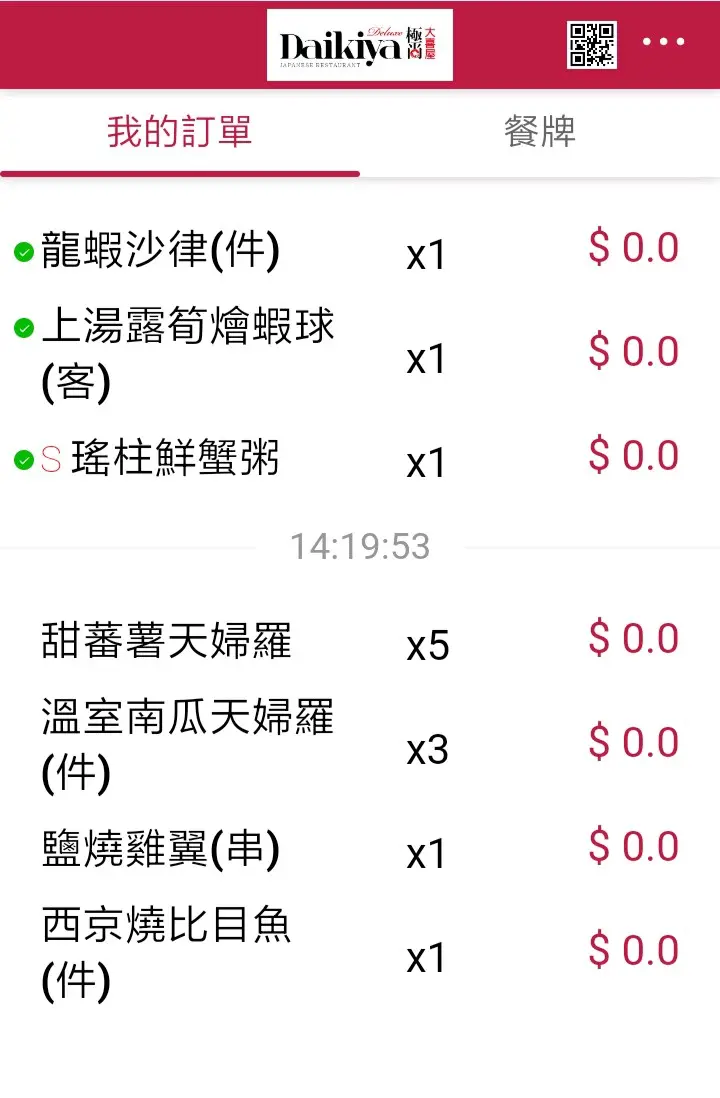
Task: Show the QR code from the header icon
Action: click(592, 45)
